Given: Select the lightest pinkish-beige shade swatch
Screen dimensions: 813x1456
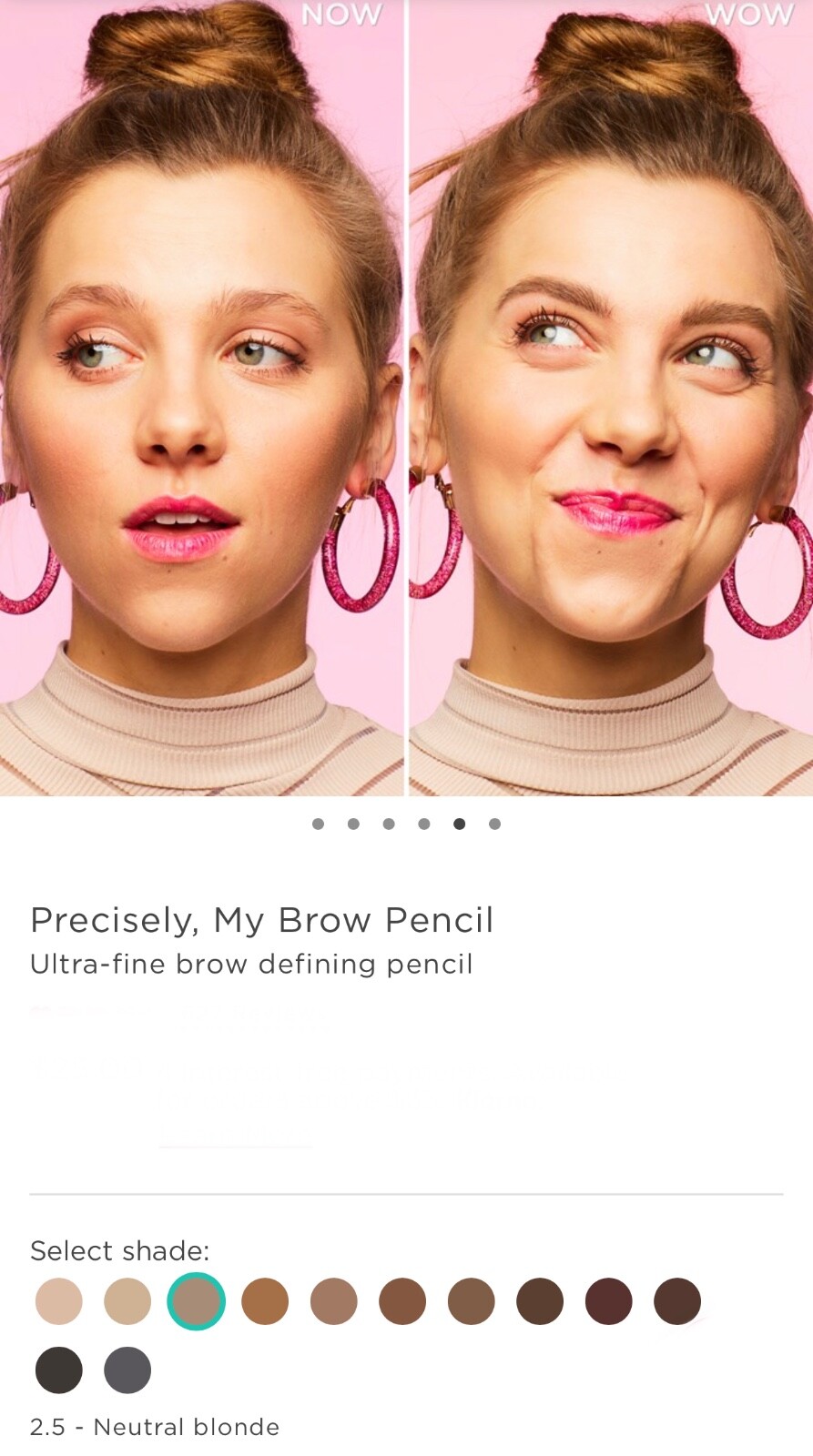Looking at the screenshot, I should 59,1300.
